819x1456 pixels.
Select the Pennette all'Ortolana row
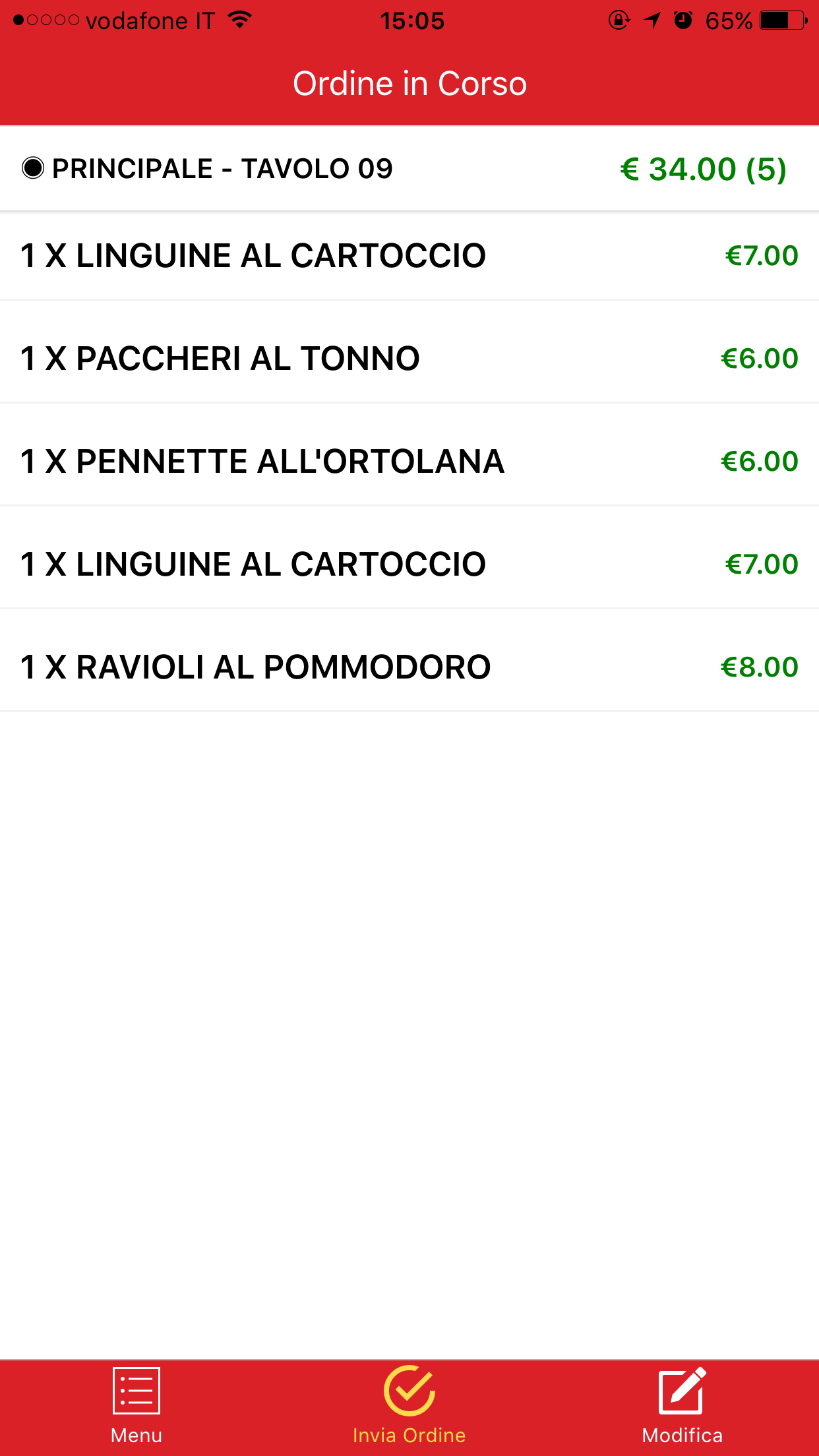pos(409,462)
